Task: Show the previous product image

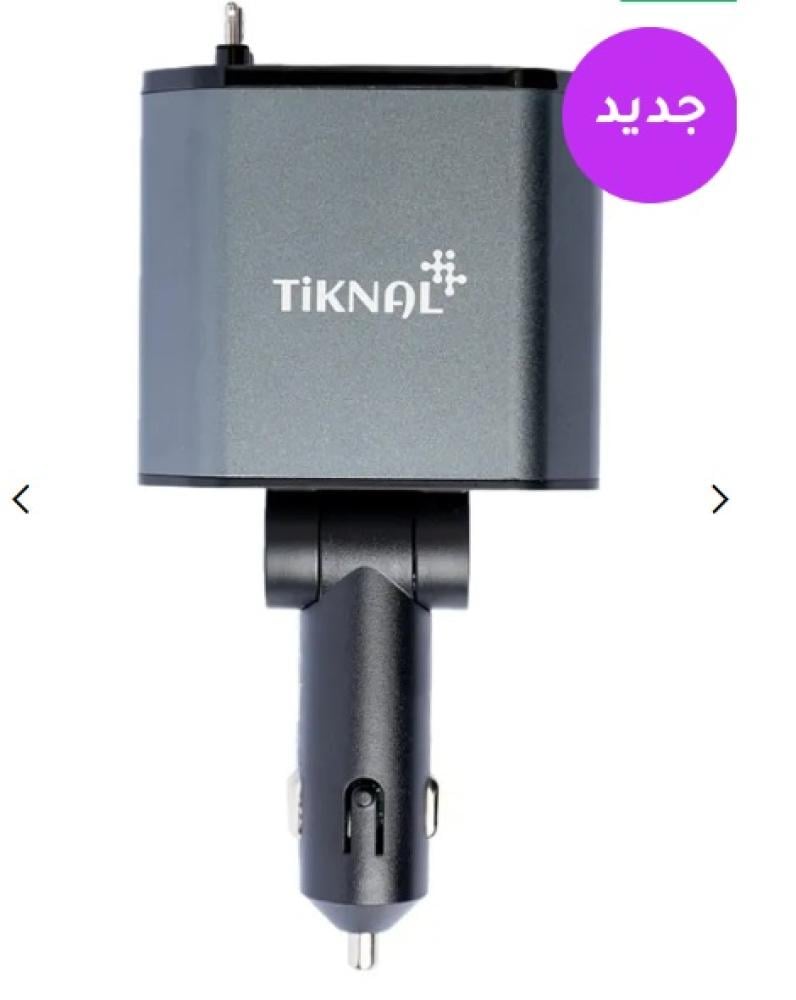Action: pos(22,498)
